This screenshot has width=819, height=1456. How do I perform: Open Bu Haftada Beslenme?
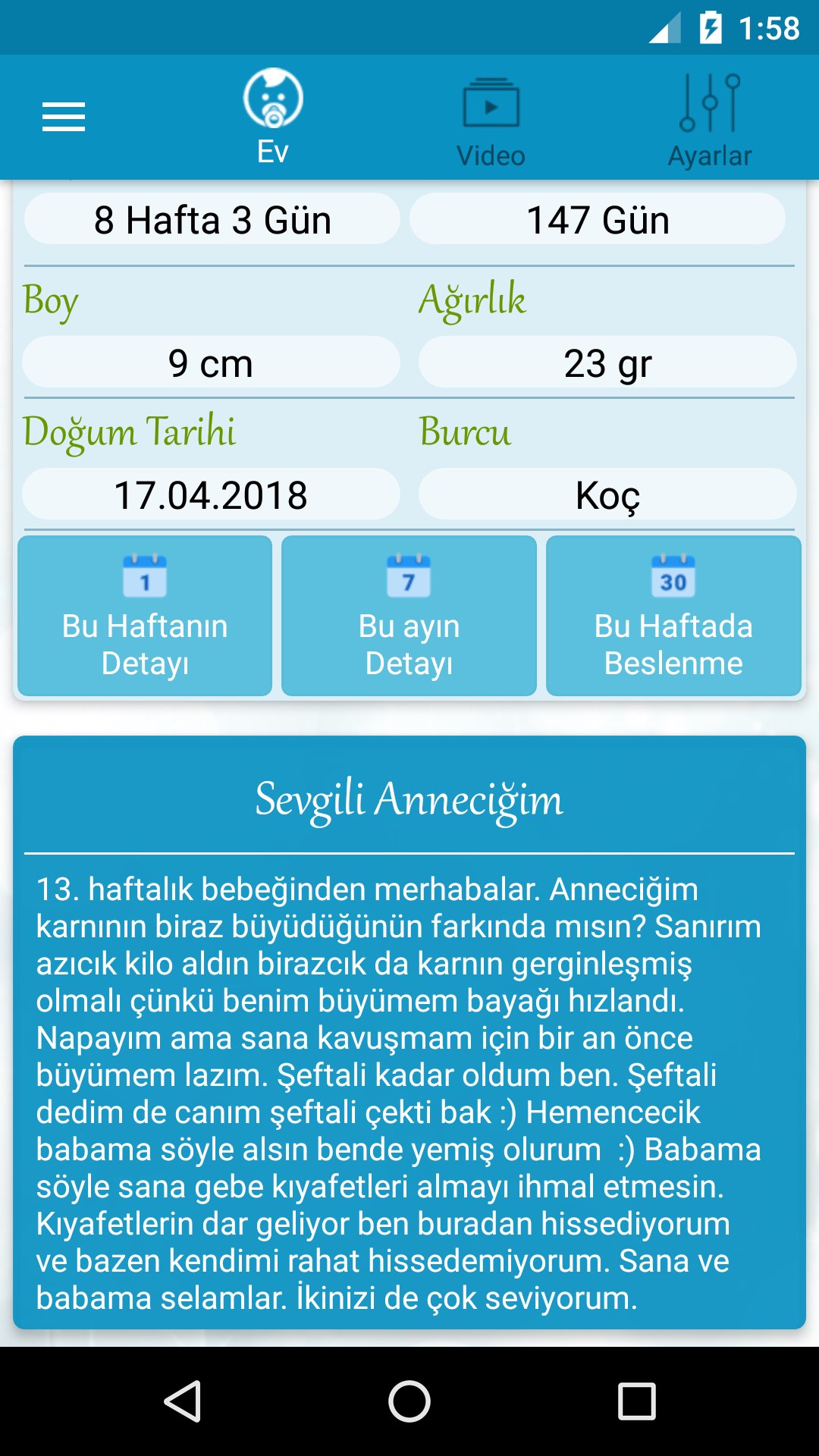[673, 616]
